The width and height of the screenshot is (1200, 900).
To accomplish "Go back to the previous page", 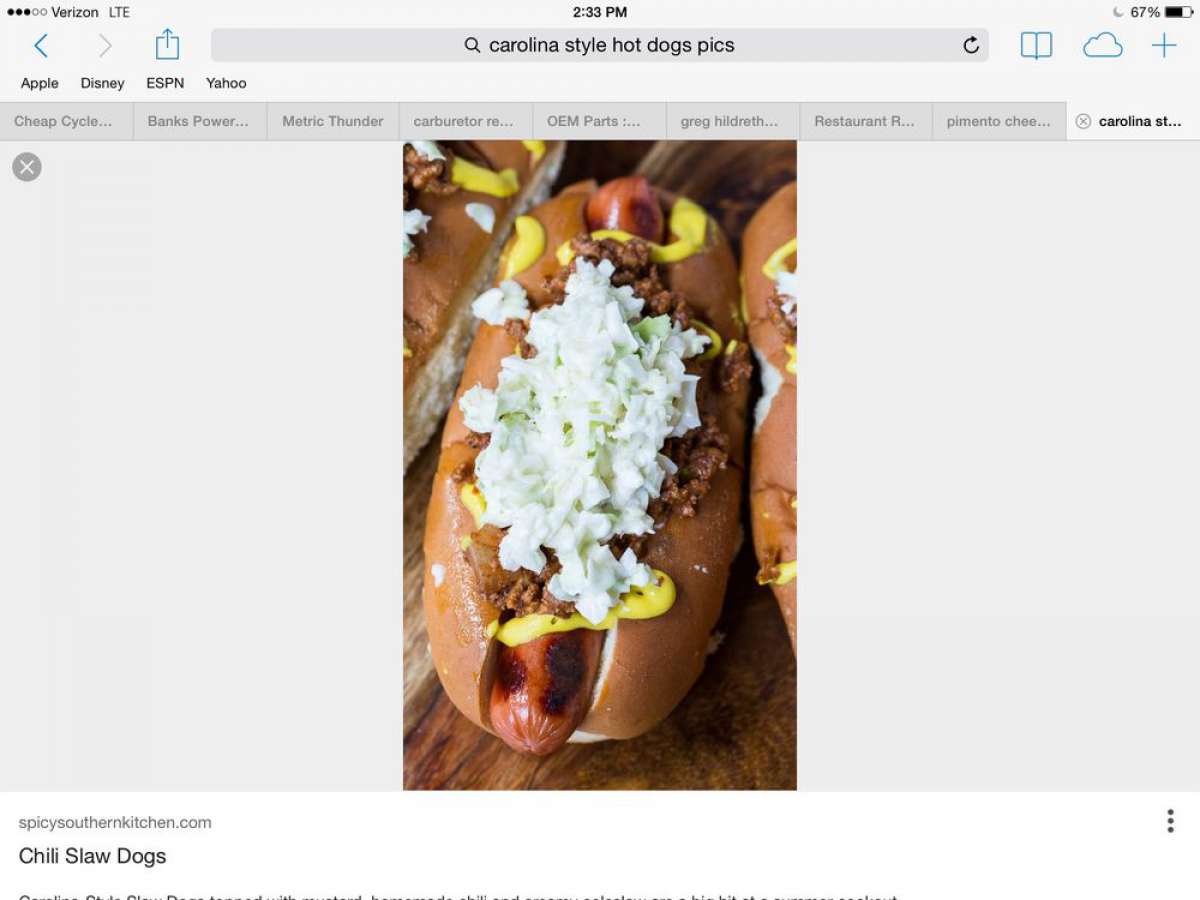I will pos(41,45).
